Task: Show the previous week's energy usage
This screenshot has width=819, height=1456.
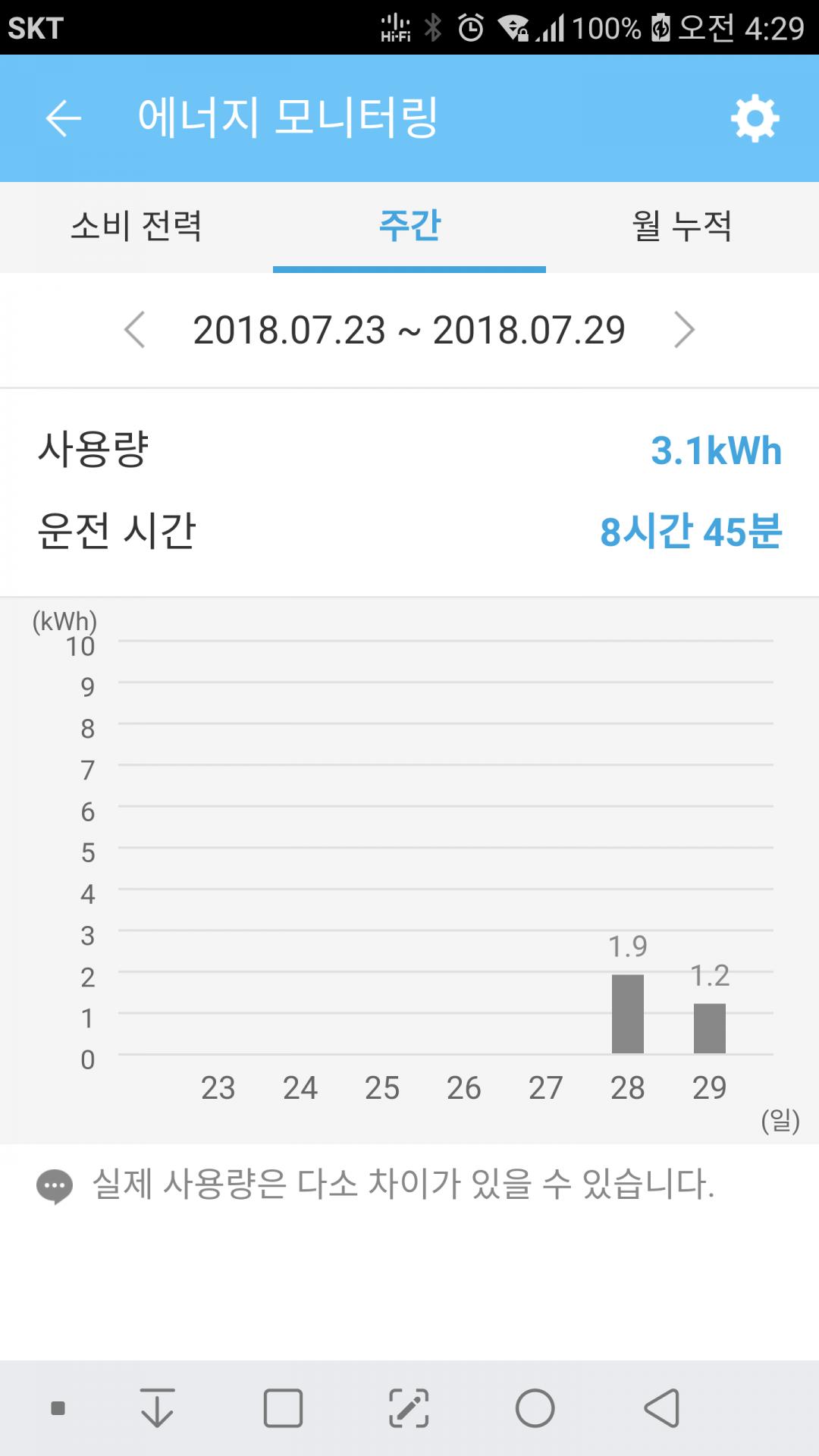Action: click(135, 330)
